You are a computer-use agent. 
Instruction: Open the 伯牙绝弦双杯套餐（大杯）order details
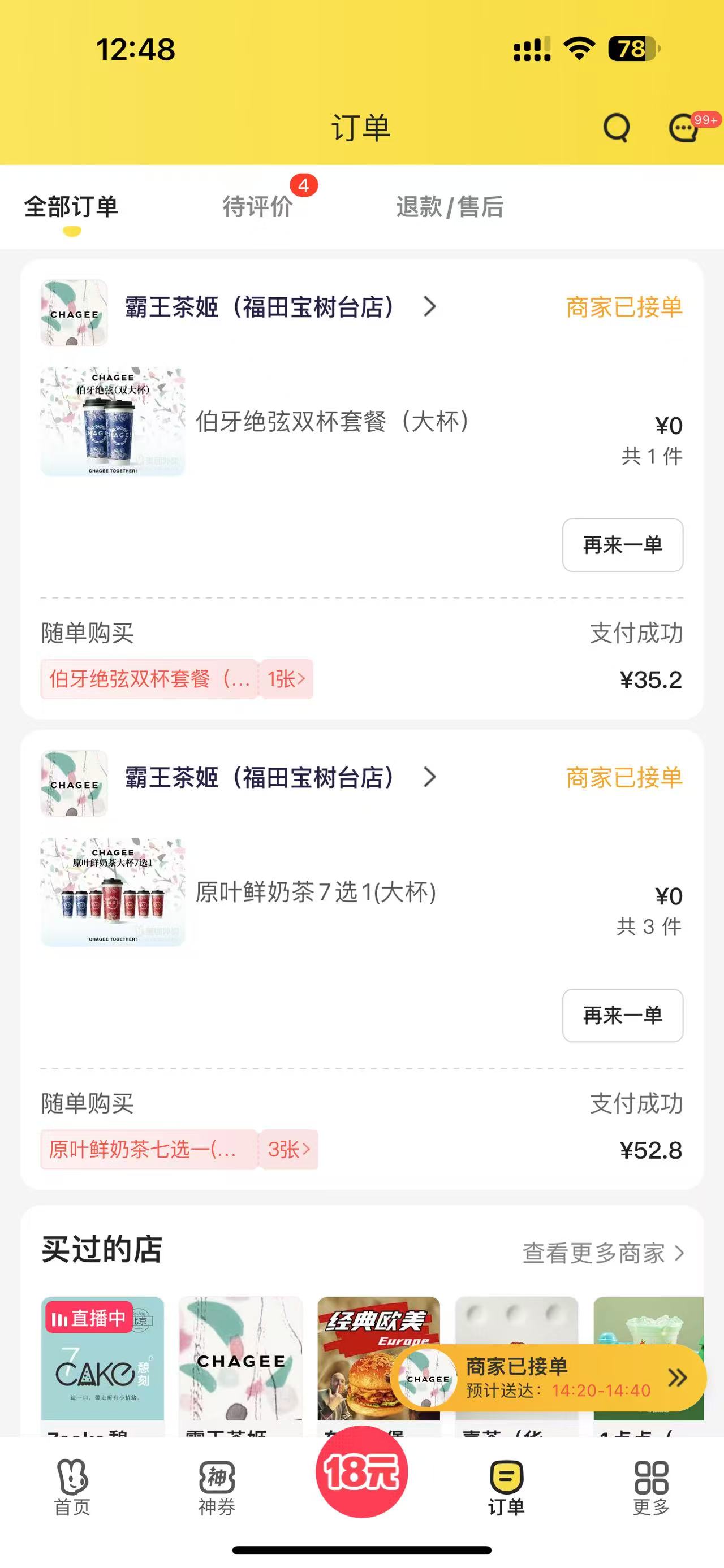point(332,421)
